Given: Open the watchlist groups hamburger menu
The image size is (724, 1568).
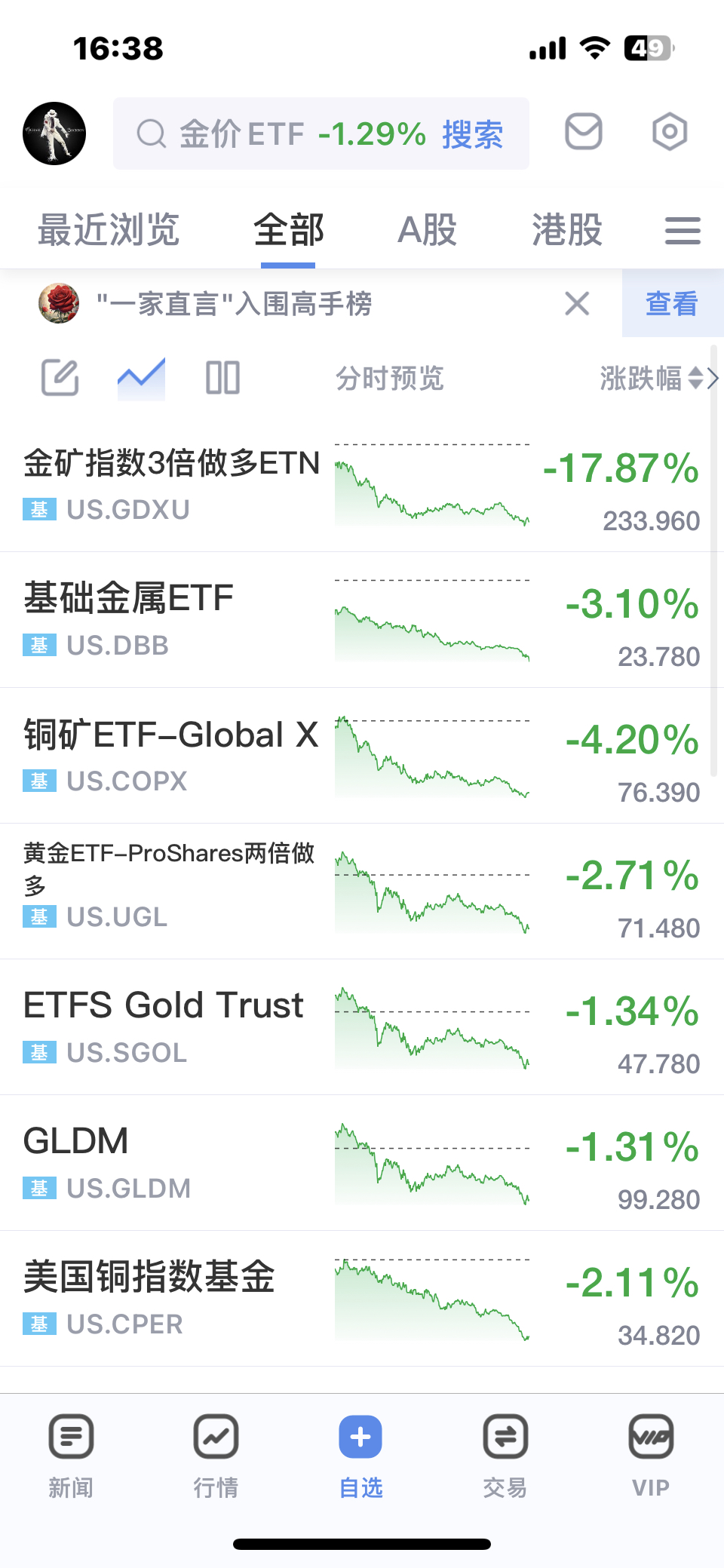Looking at the screenshot, I should (683, 230).
